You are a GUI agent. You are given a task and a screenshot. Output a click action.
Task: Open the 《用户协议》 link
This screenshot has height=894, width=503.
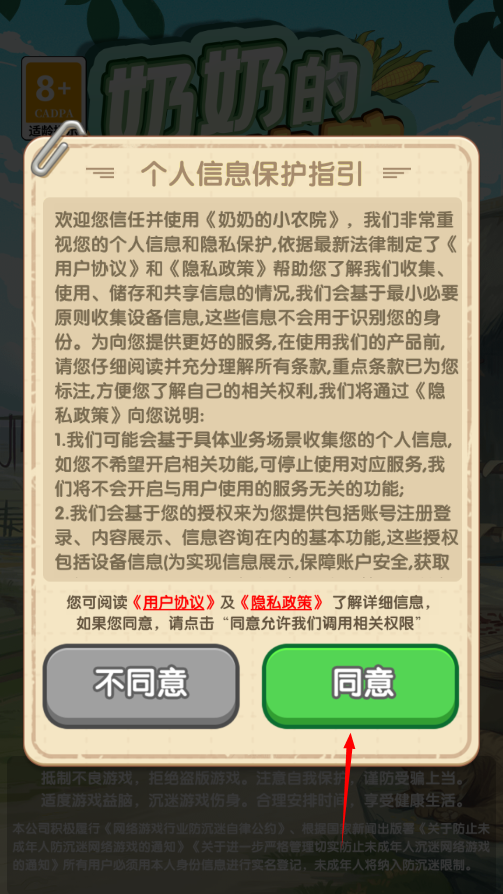pos(173,602)
